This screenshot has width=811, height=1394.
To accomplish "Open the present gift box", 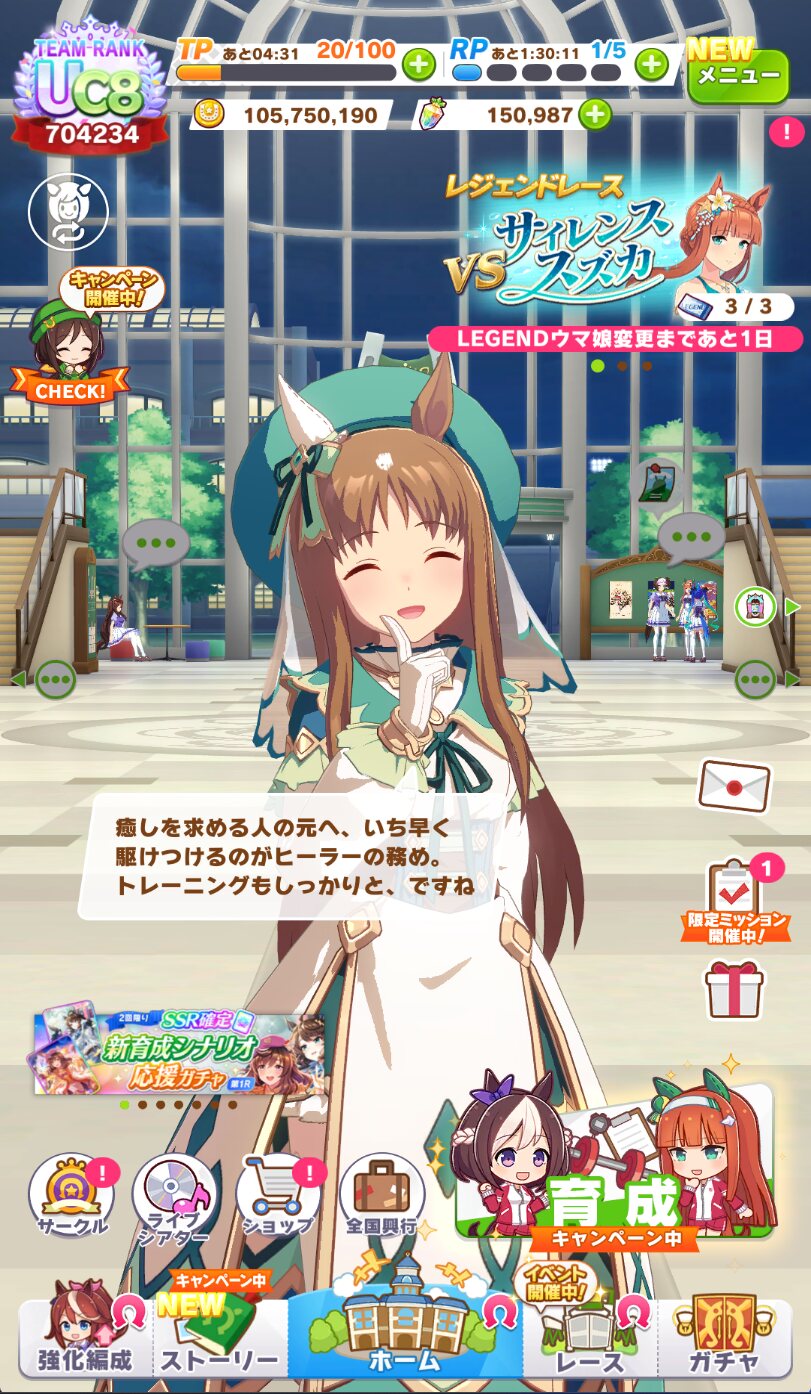I will click(734, 989).
